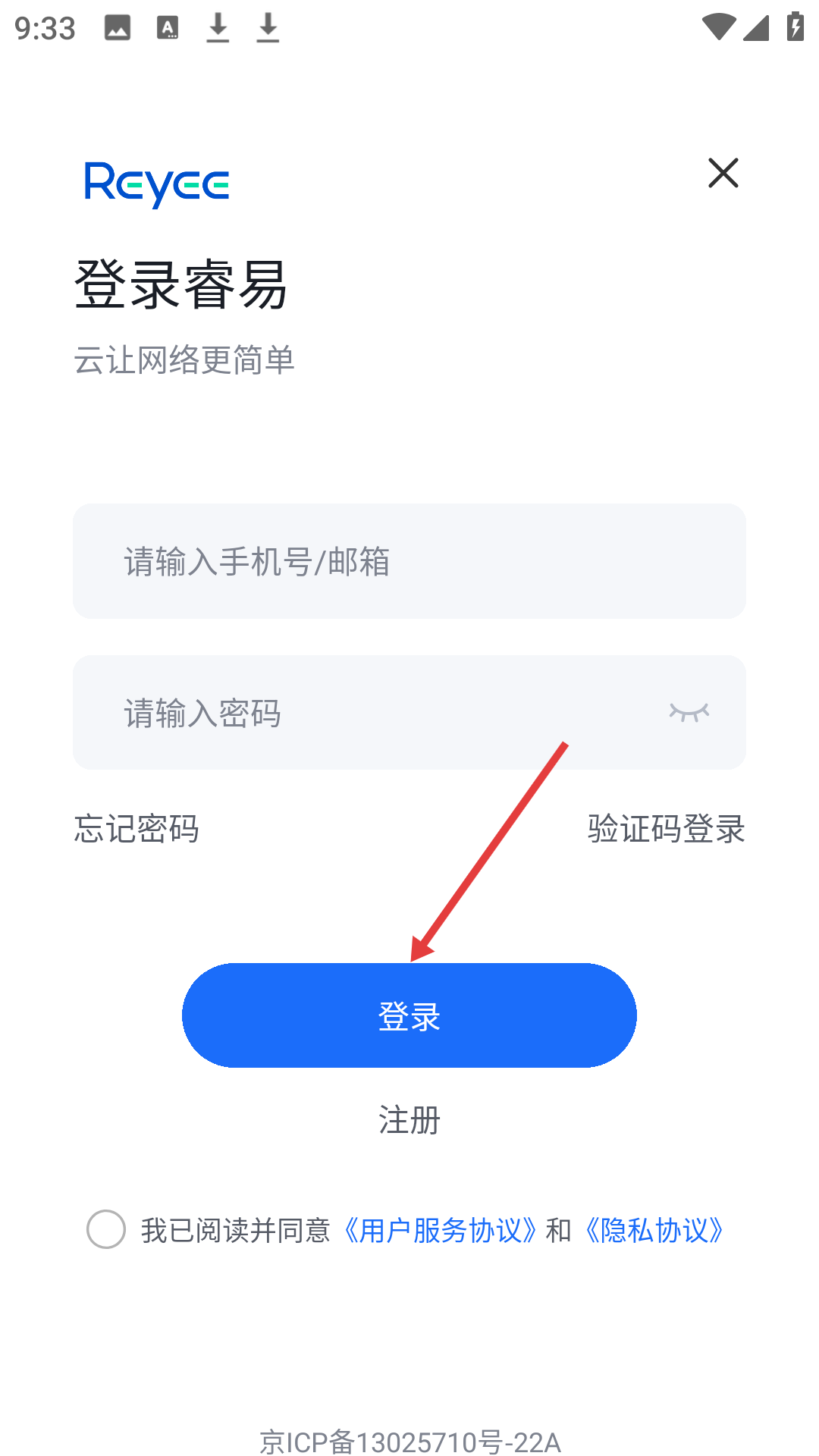This screenshot has width=819, height=1456.
Task: Check the agreement consent checkbox
Action: pos(106,1229)
